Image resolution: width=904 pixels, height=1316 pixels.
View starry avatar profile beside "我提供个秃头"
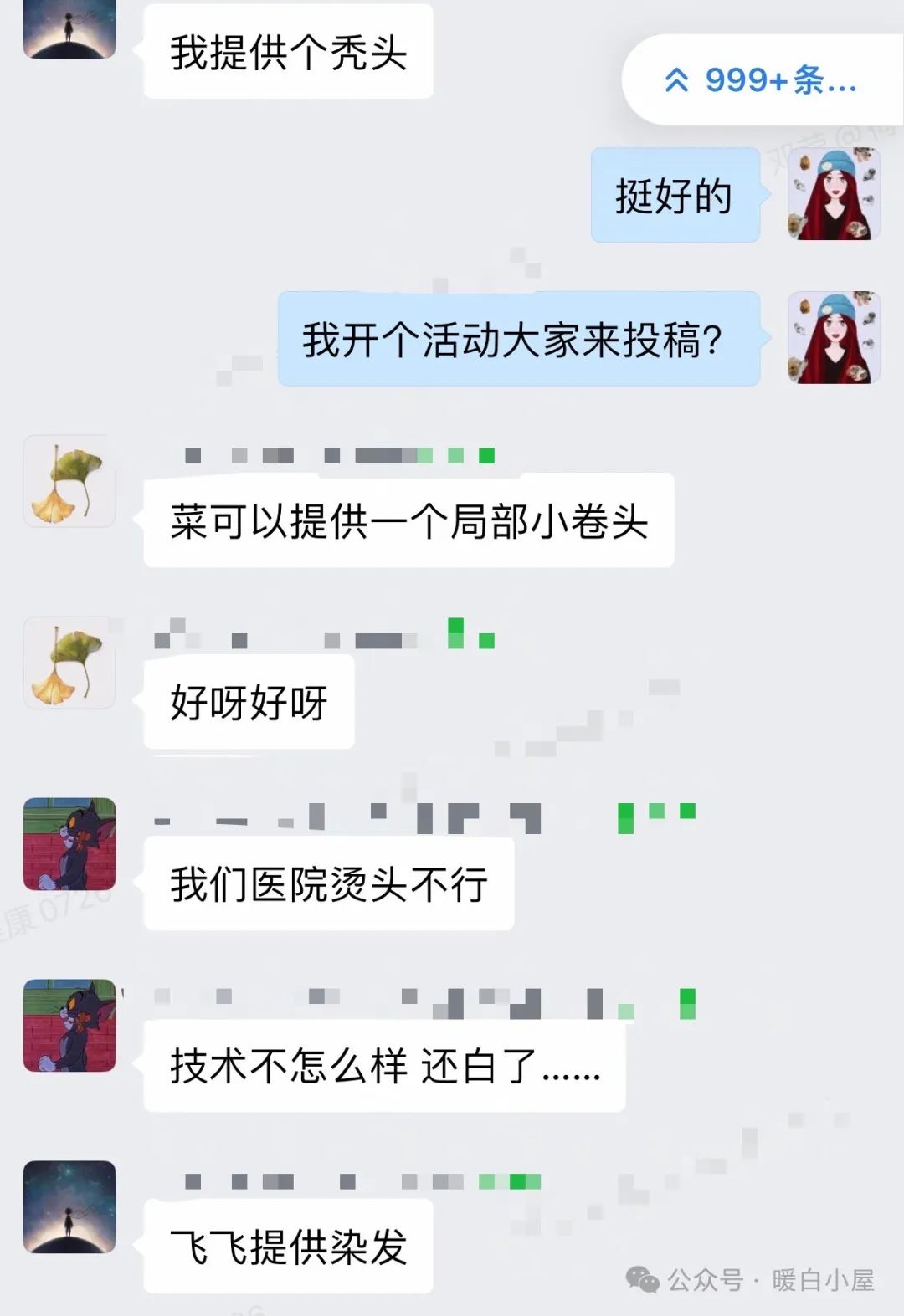pyautogui.click(x=69, y=29)
